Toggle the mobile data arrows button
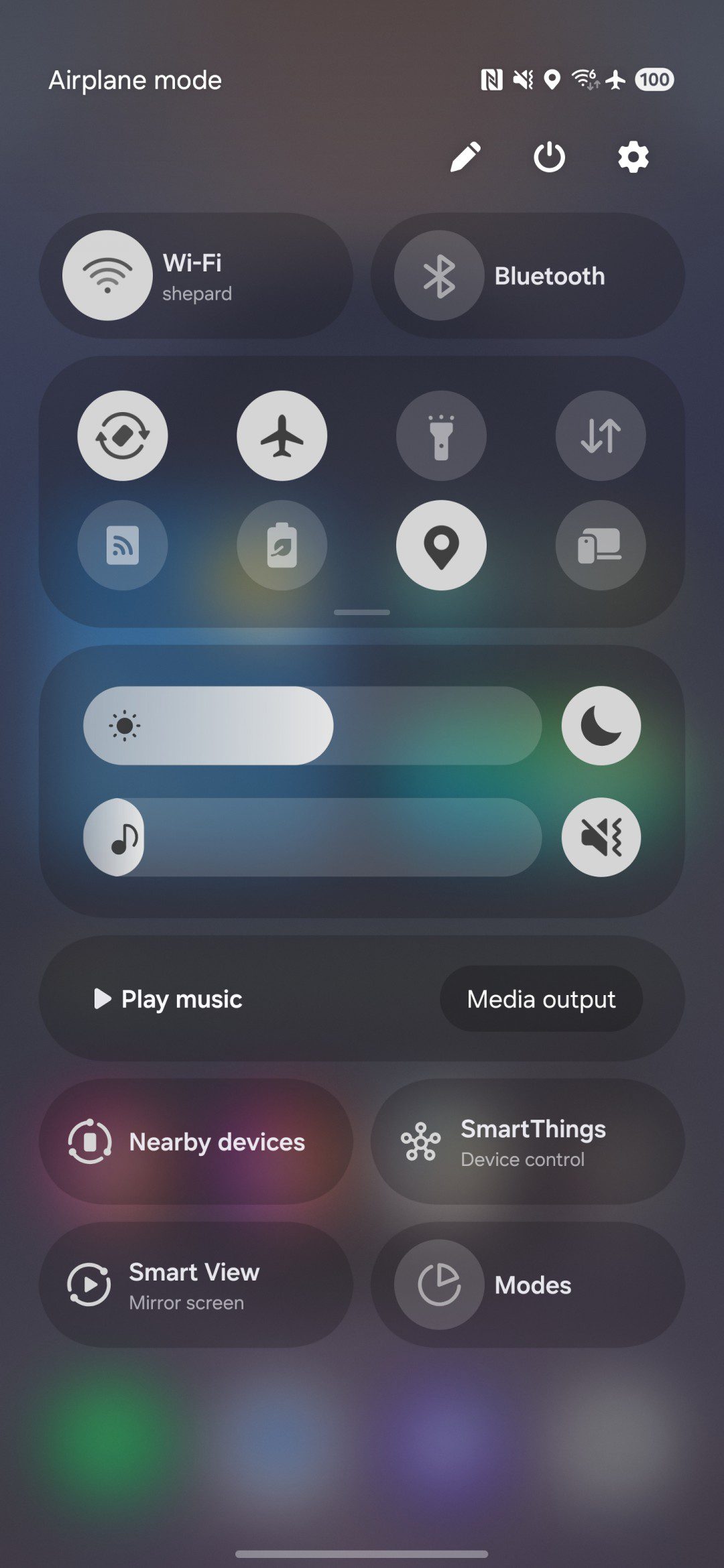The image size is (724, 1568). pos(601,436)
